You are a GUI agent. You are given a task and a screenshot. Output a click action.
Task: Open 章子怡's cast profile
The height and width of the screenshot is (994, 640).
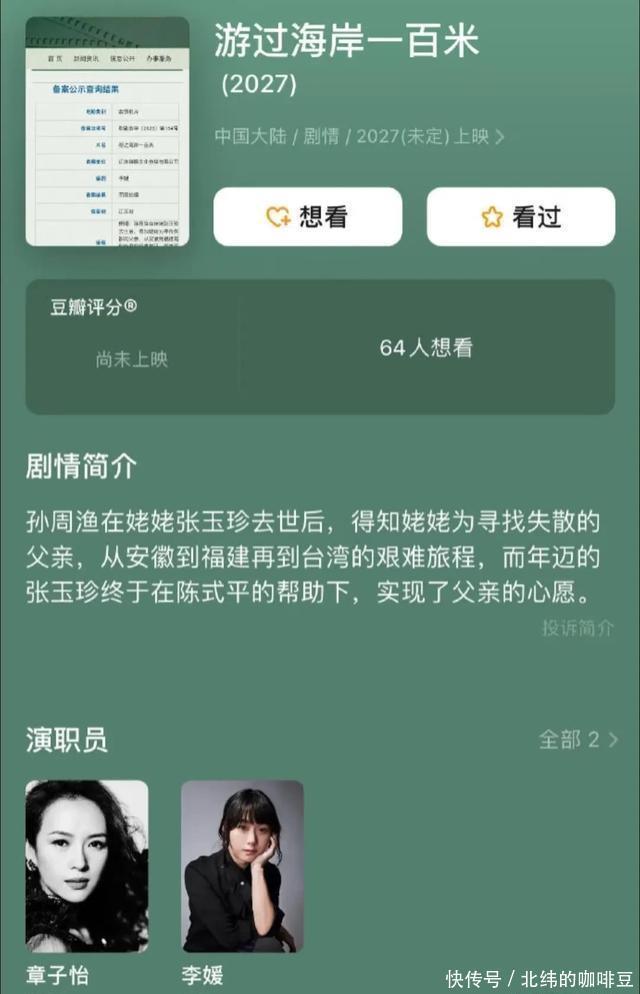(87, 866)
